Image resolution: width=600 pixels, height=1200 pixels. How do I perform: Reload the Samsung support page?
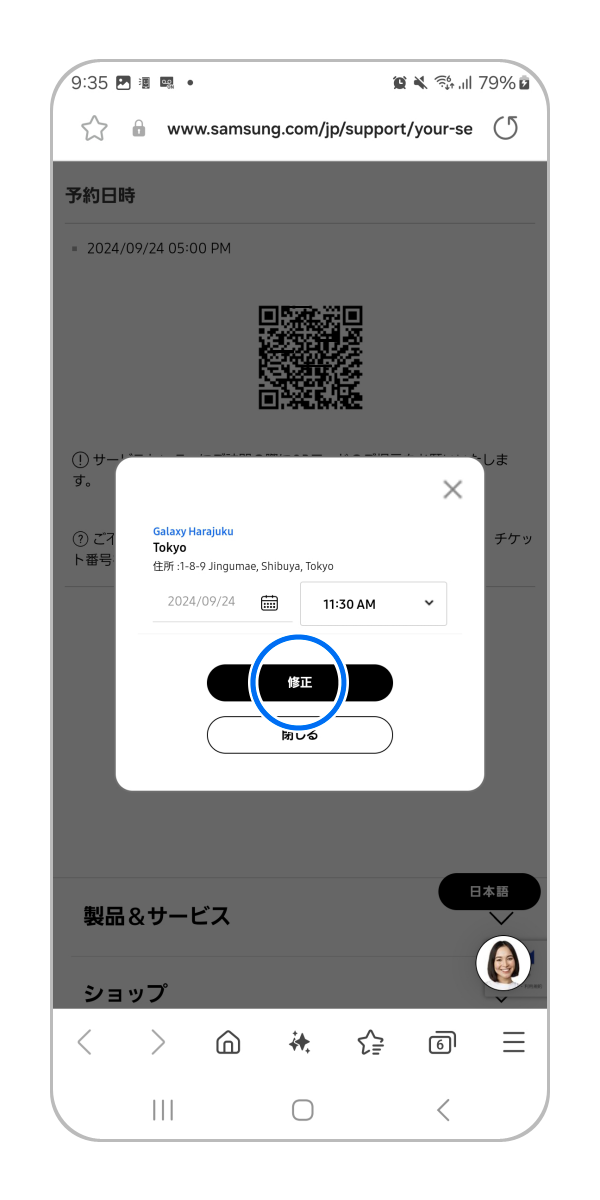pyautogui.click(x=506, y=128)
